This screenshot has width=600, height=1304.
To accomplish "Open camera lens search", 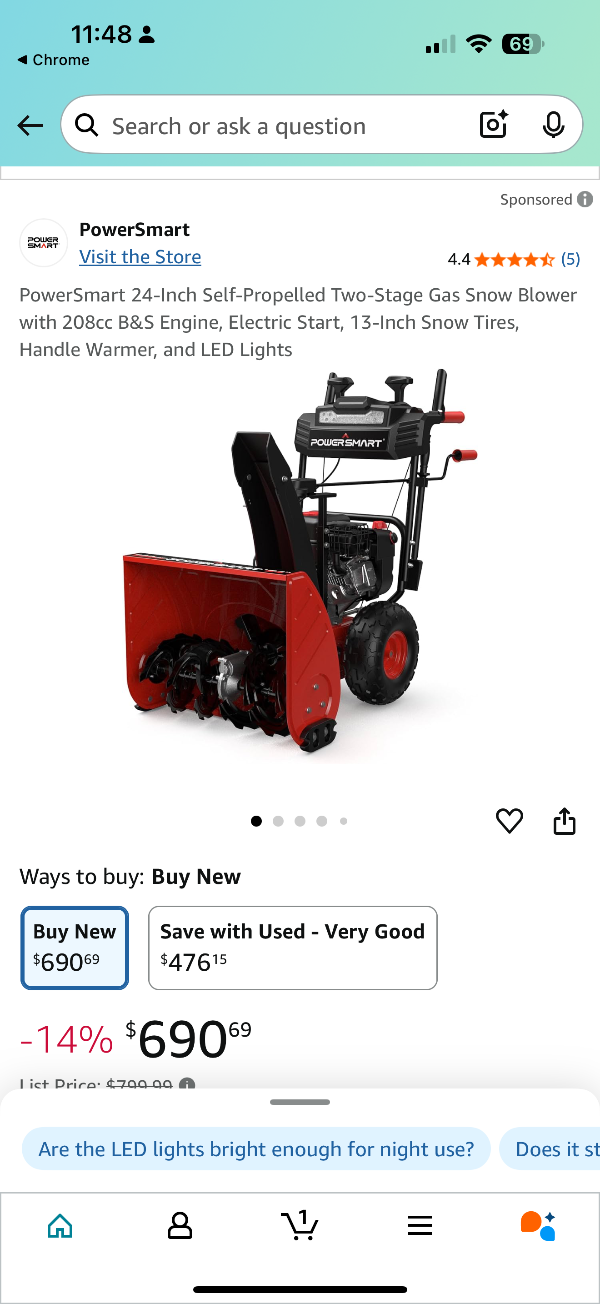I will (x=494, y=126).
